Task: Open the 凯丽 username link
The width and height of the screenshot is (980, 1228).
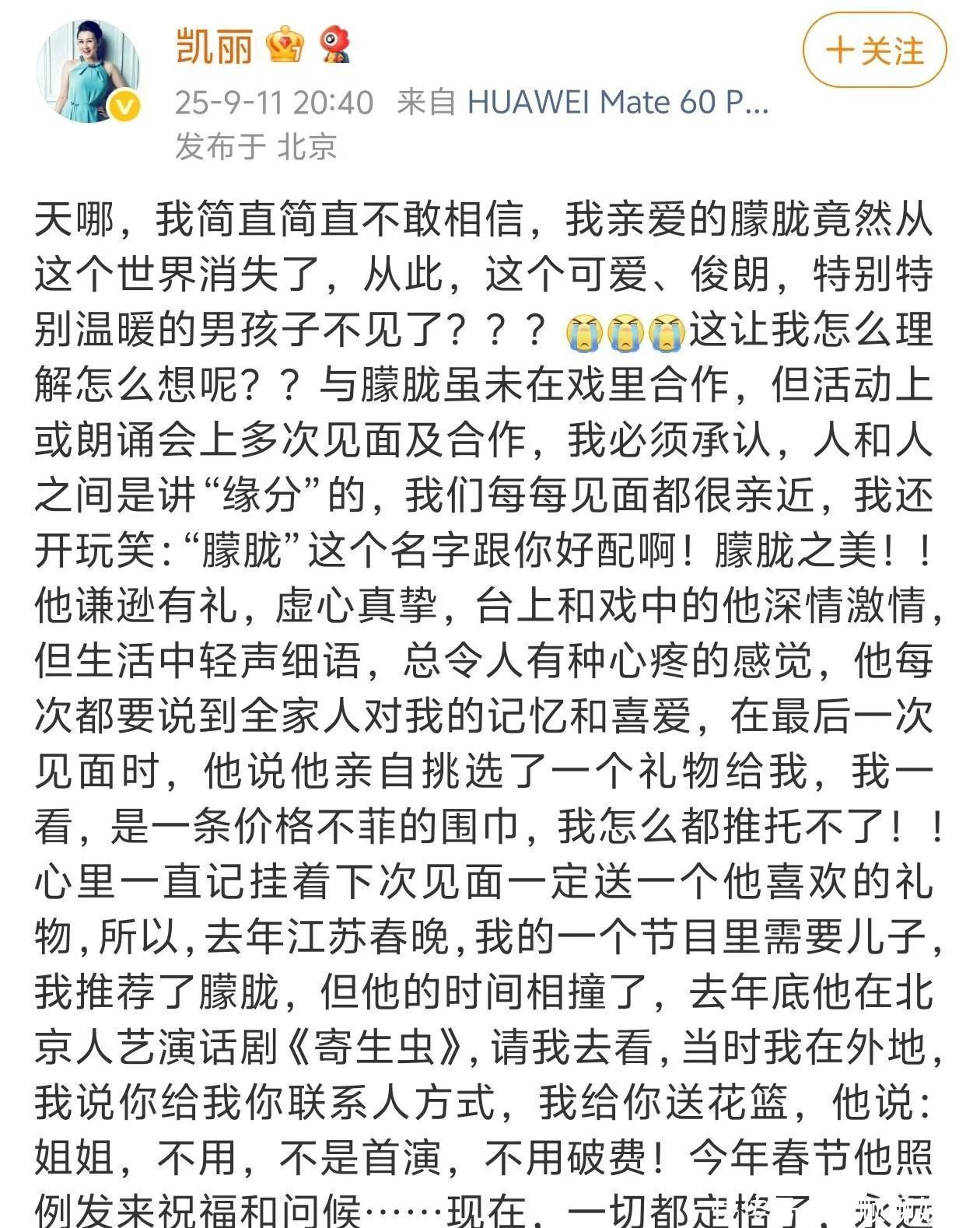Action: pyautogui.click(x=215, y=45)
